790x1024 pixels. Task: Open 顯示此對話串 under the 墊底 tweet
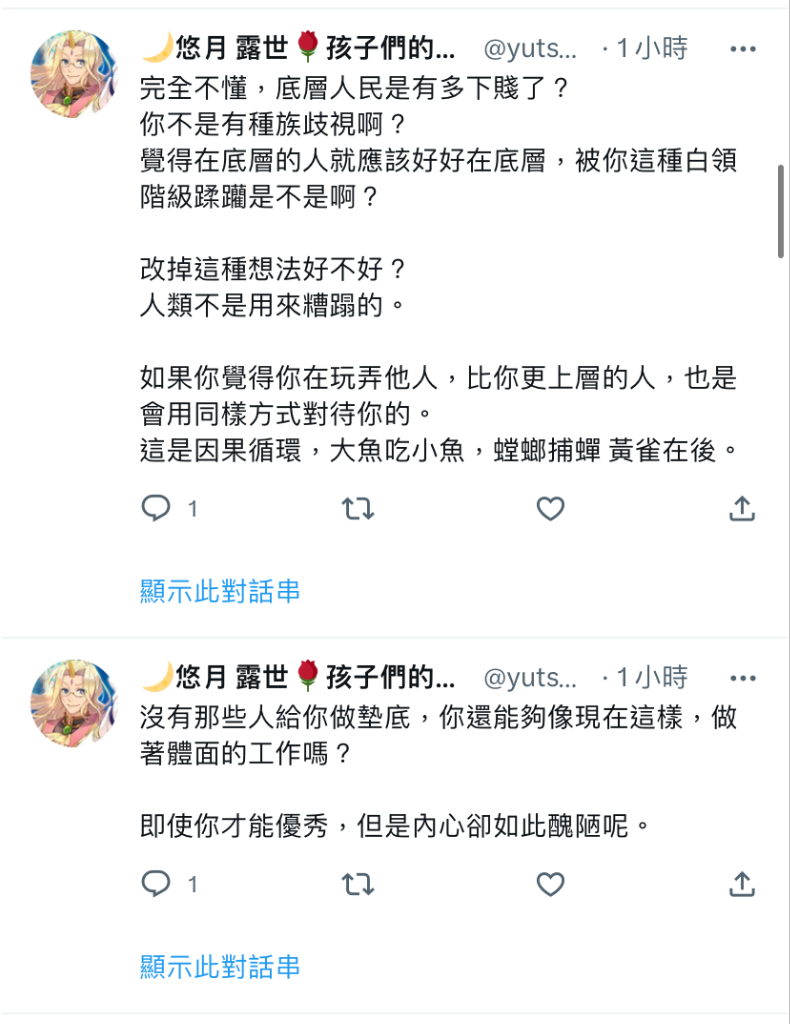(220, 966)
